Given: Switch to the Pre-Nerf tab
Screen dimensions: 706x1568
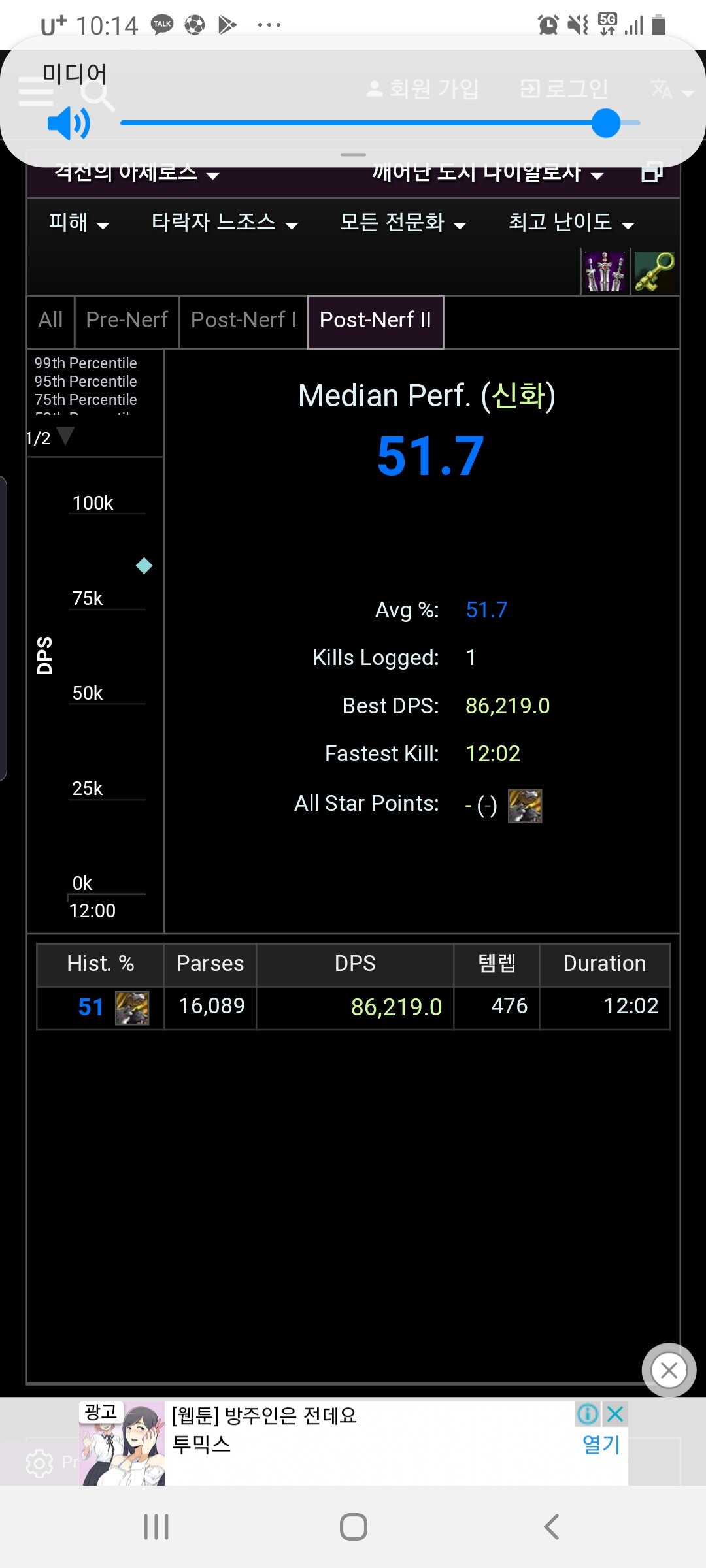Looking at the screenshot, I should [x=127, y=320].
